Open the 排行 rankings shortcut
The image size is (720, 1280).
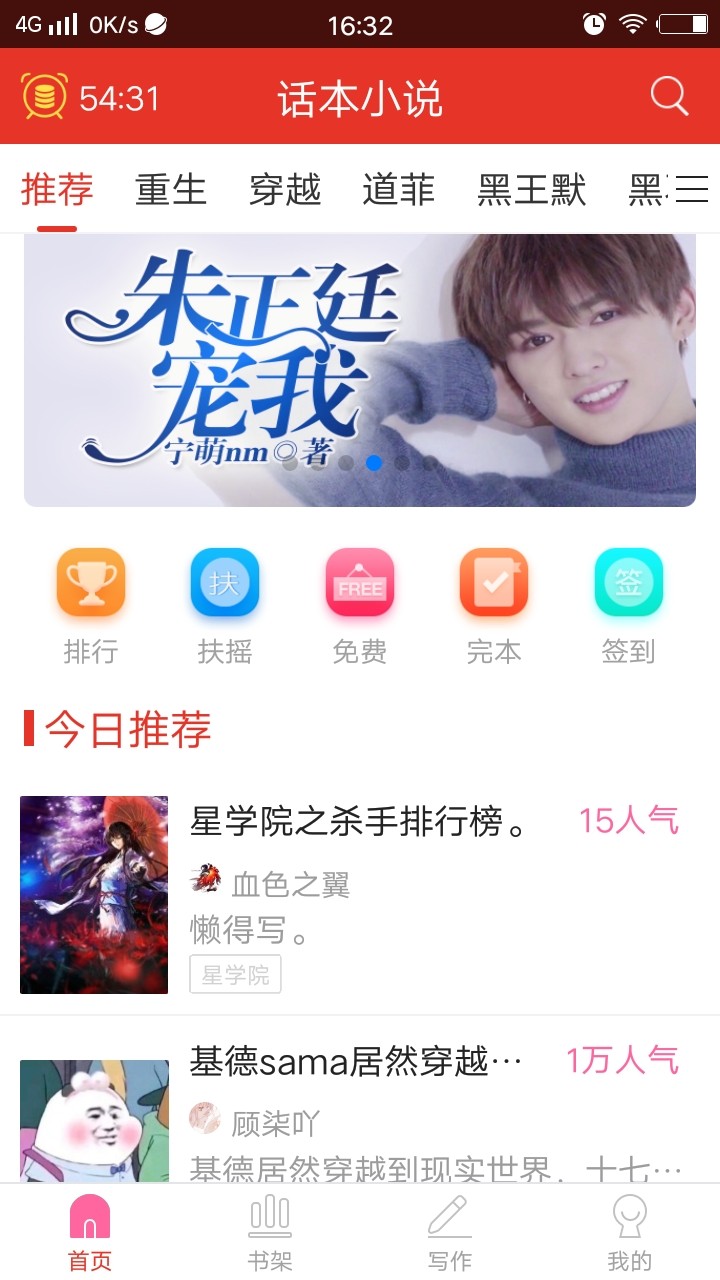(x=91, y=607)
